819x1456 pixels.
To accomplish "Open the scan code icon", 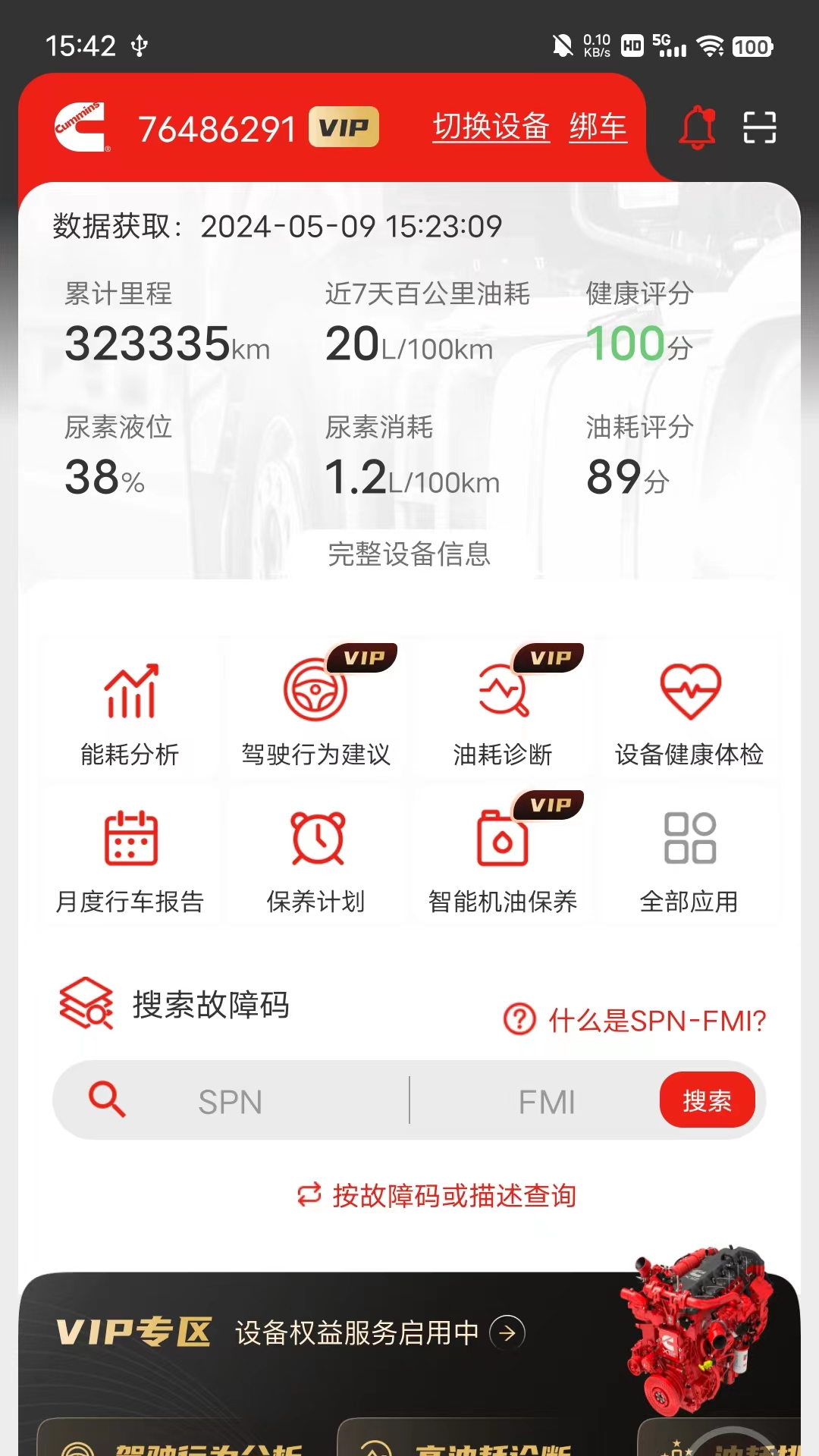I will (759, 127).
